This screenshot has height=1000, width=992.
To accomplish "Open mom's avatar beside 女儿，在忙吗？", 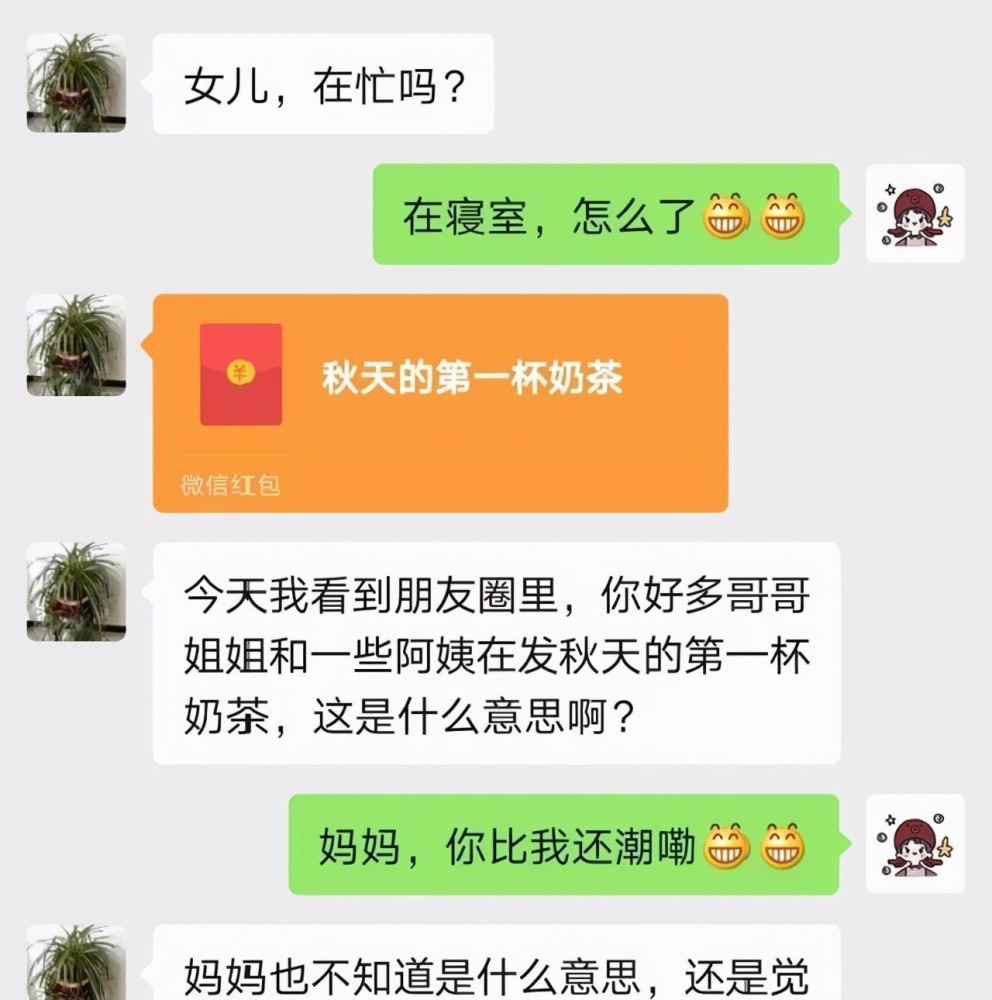I will click(x=76, y=83).
